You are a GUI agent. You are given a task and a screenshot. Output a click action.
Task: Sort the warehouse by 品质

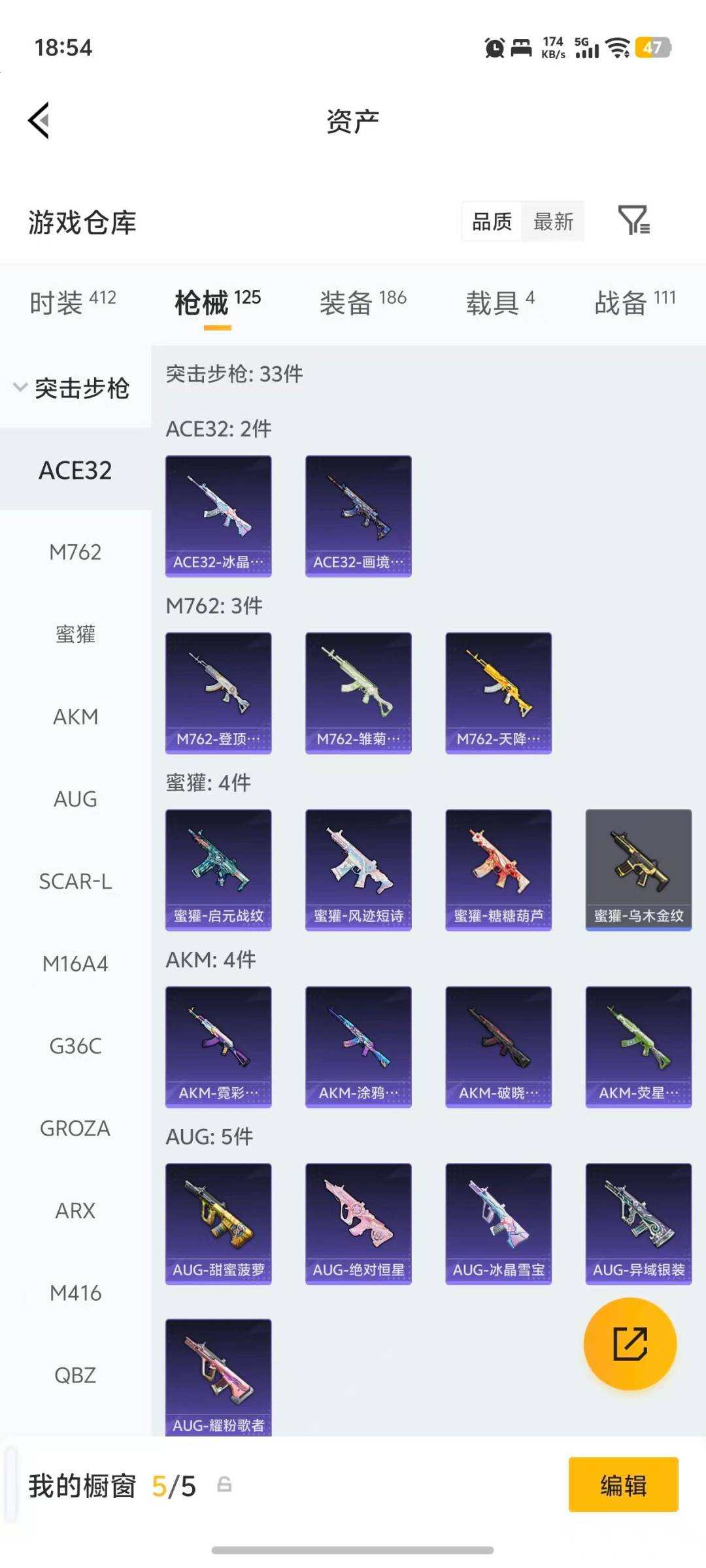tap(492, 221)
